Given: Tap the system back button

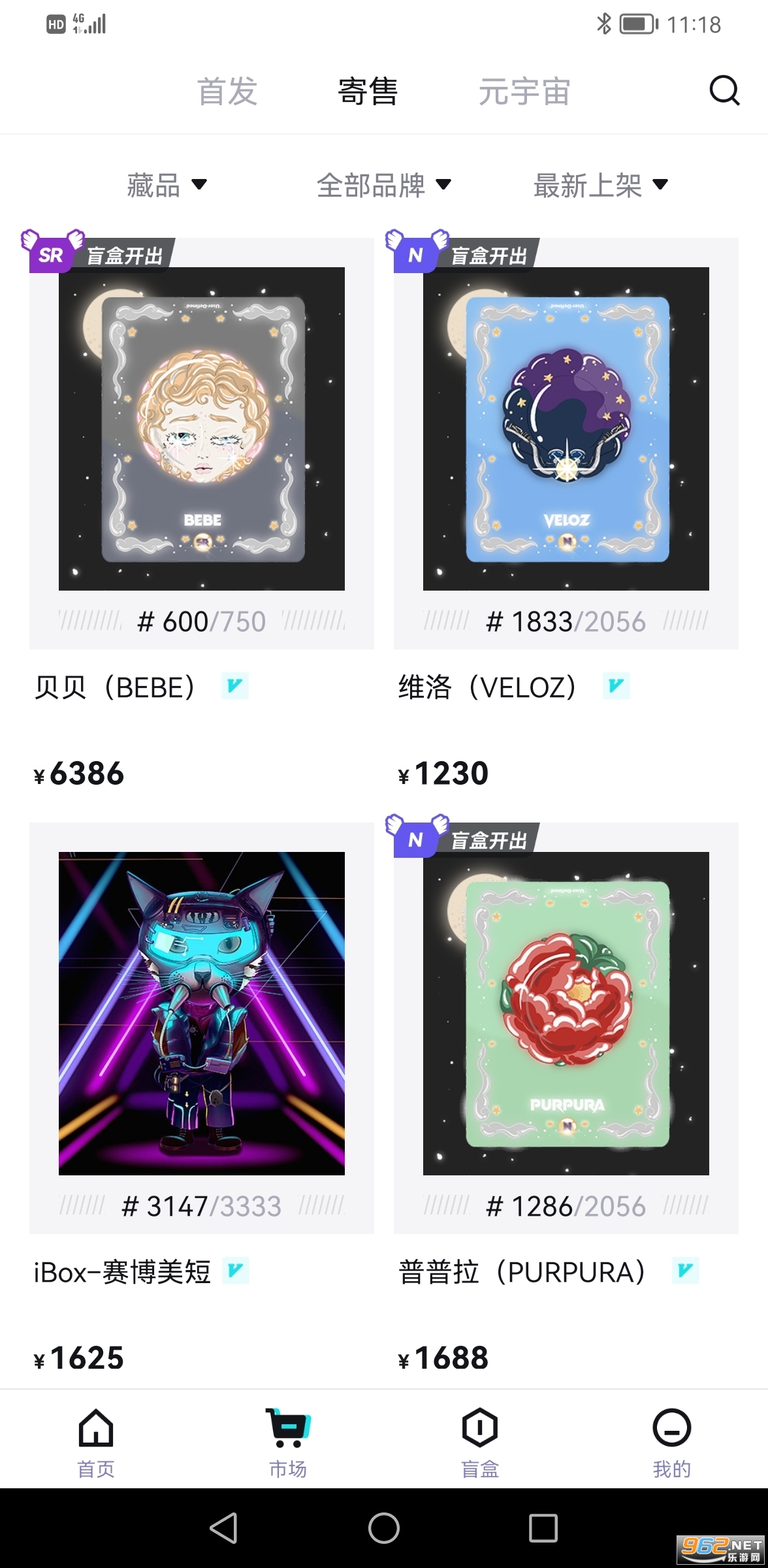Looking at the screenshot, I should 224,1528.
